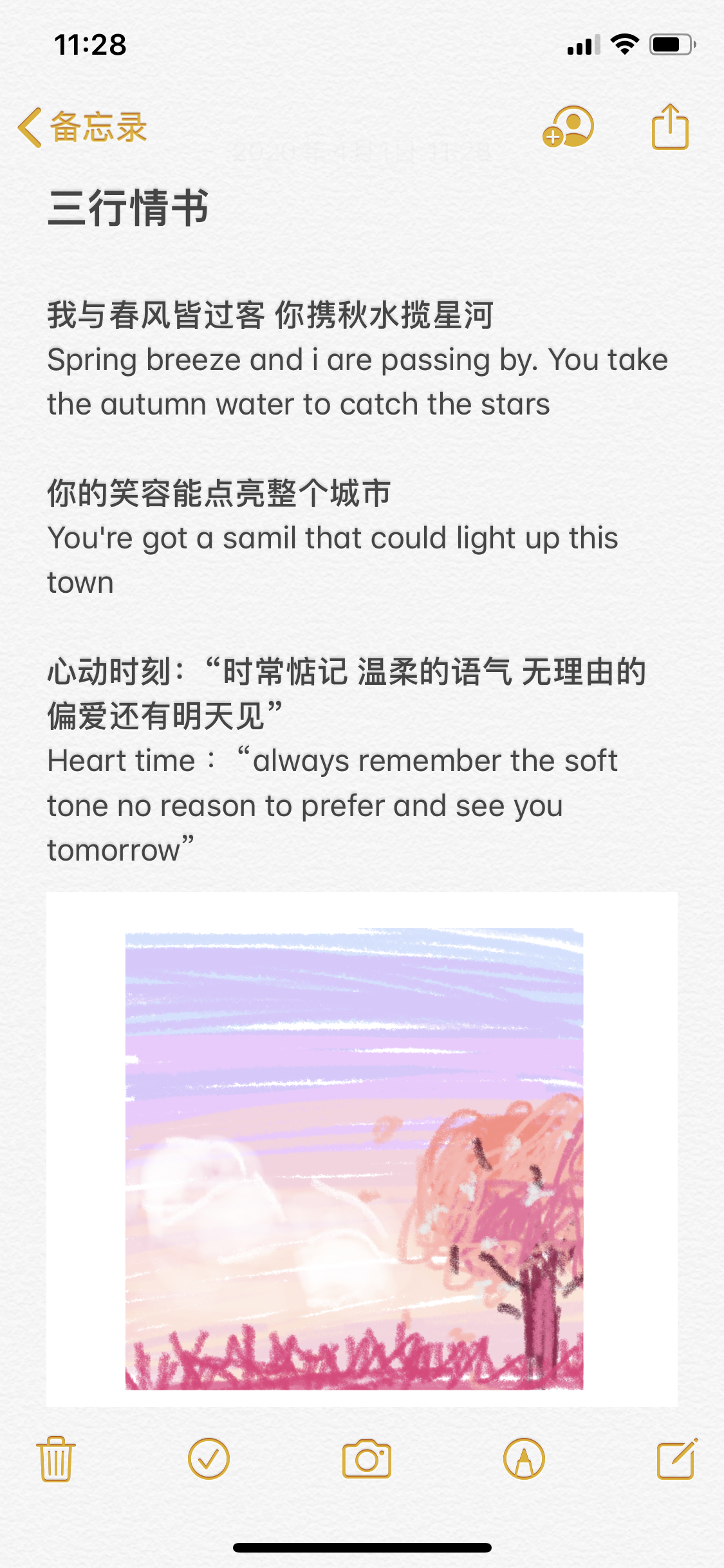This screenshot has height=1568, width=724.
Task: Open the markup drawing pen tool
Action: [x=524, y=1459]
